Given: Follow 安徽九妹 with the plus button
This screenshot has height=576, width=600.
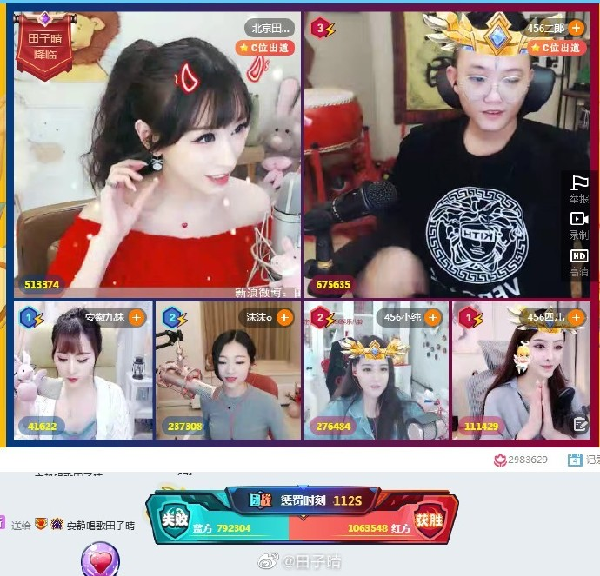Looking at the screenshot, I should pos(137,317).
